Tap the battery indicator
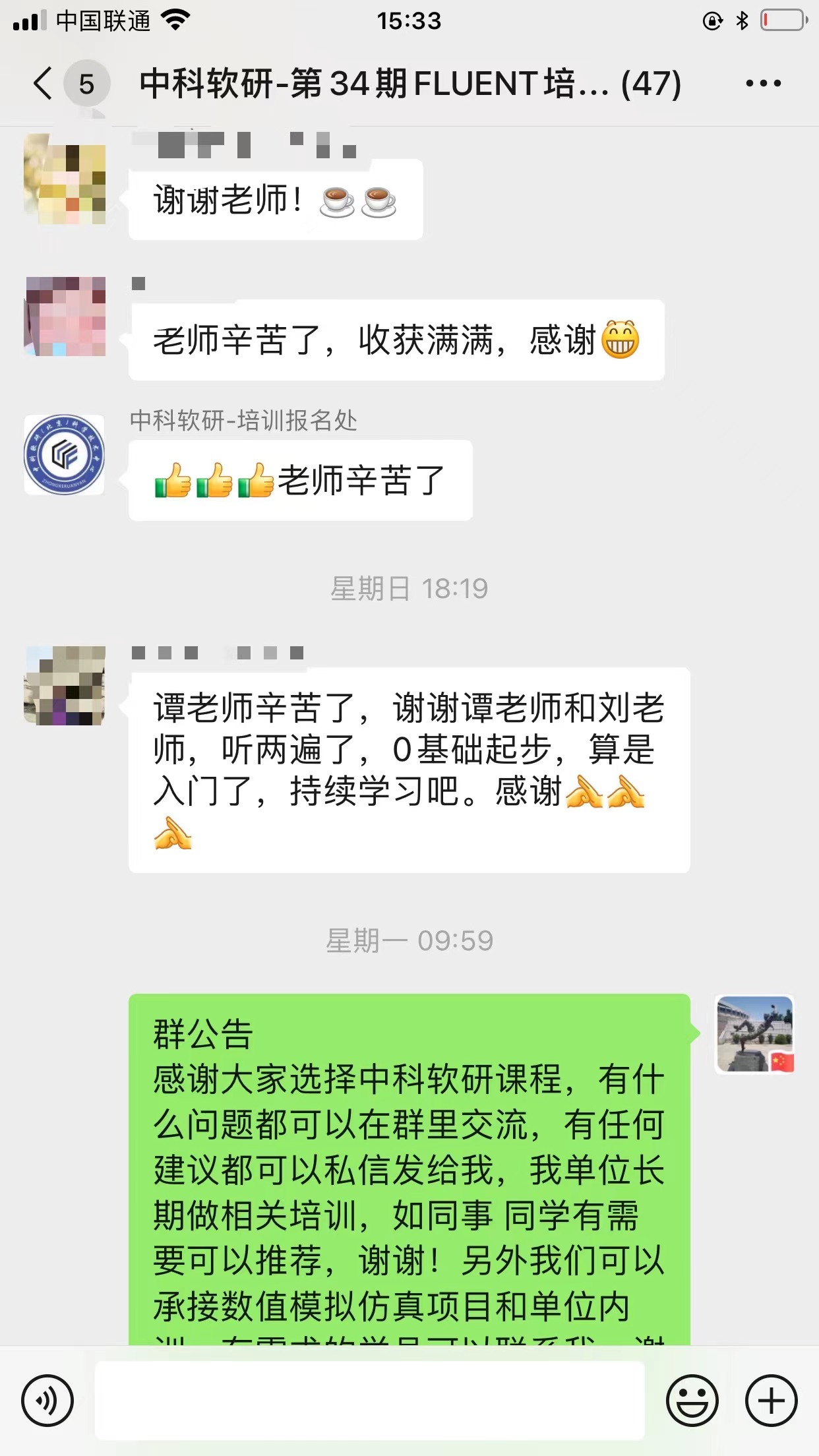 [x=781, y=20]
